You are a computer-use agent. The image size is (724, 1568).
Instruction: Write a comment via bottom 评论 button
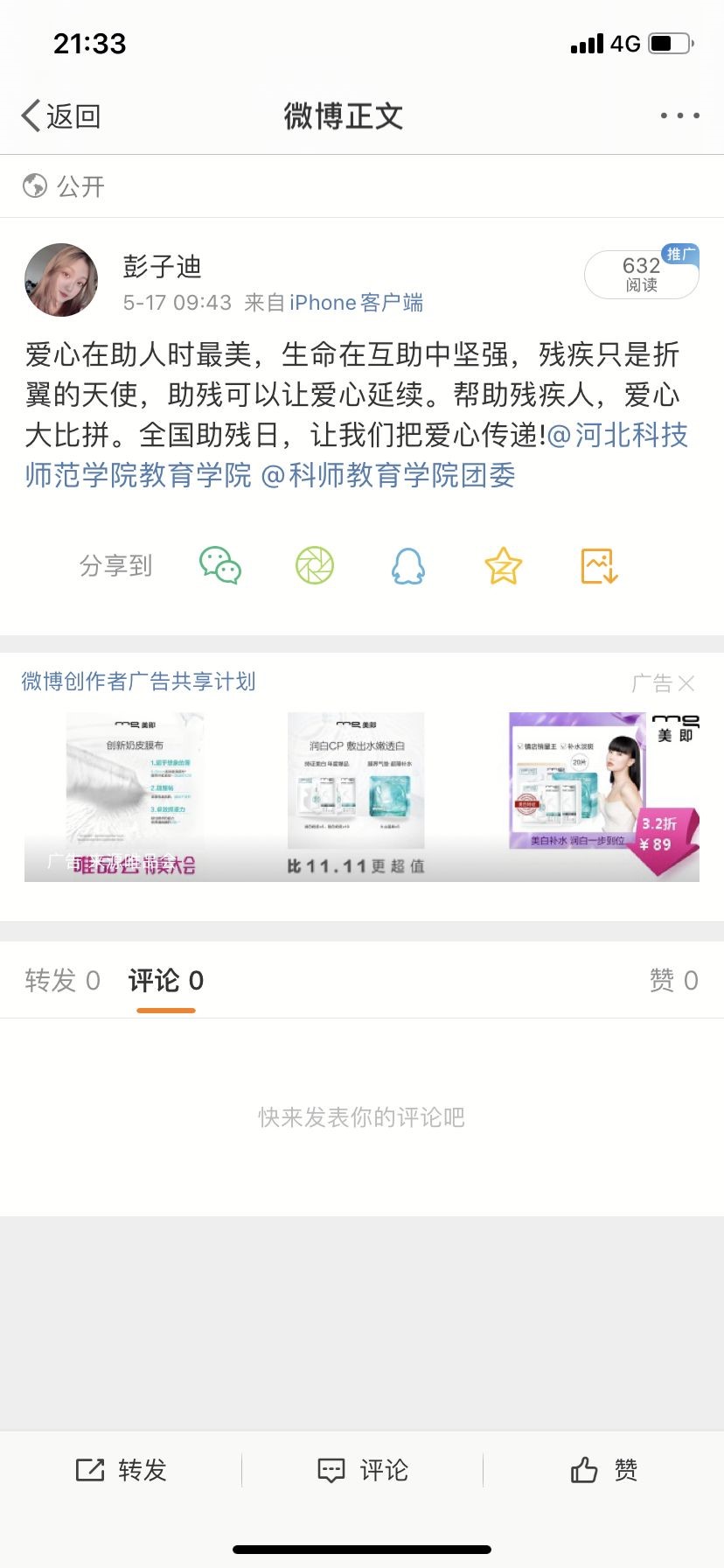(x=362, y=1470)
